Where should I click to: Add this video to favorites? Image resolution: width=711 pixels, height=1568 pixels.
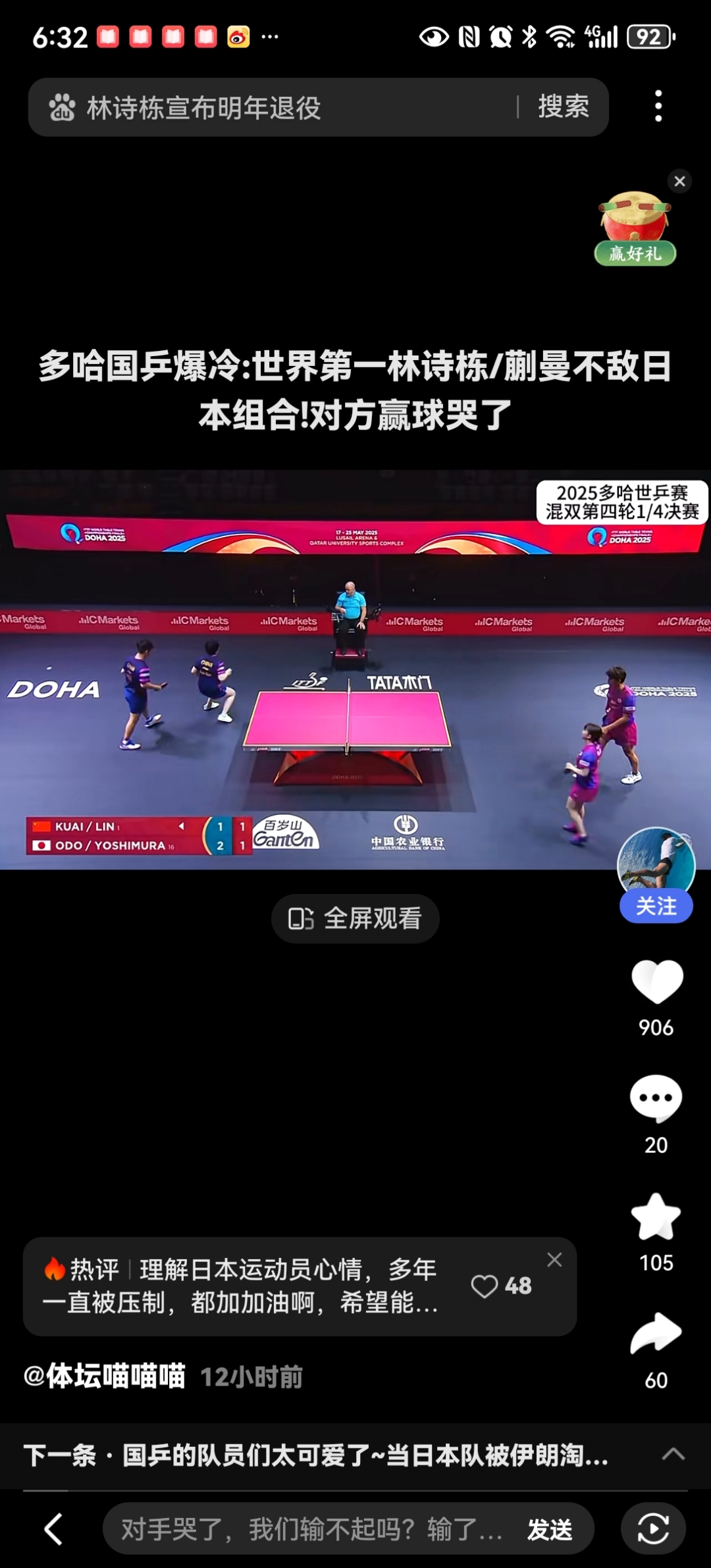tap(656, 1217)
